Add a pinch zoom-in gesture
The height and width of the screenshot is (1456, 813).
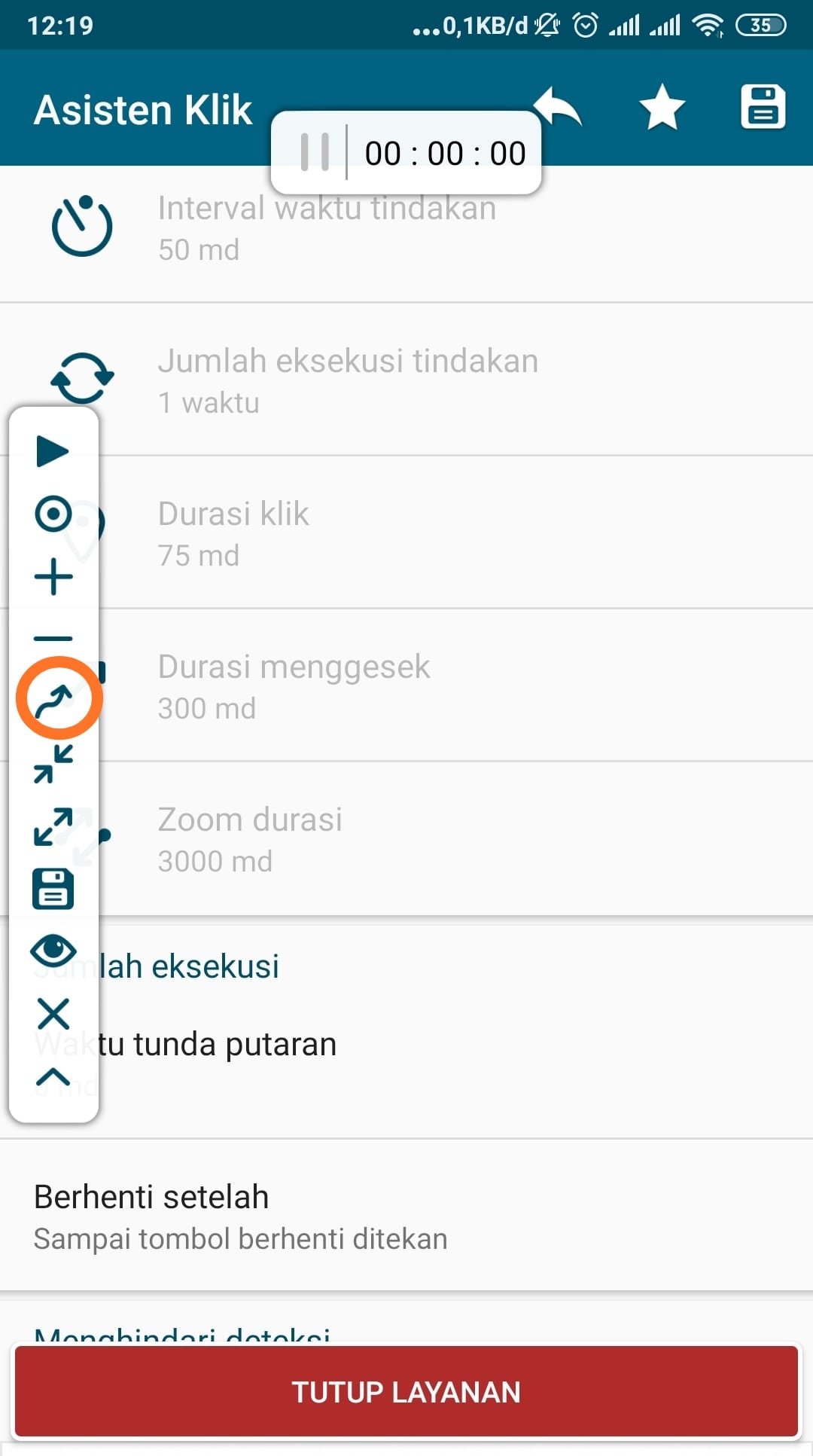(53, 763)
